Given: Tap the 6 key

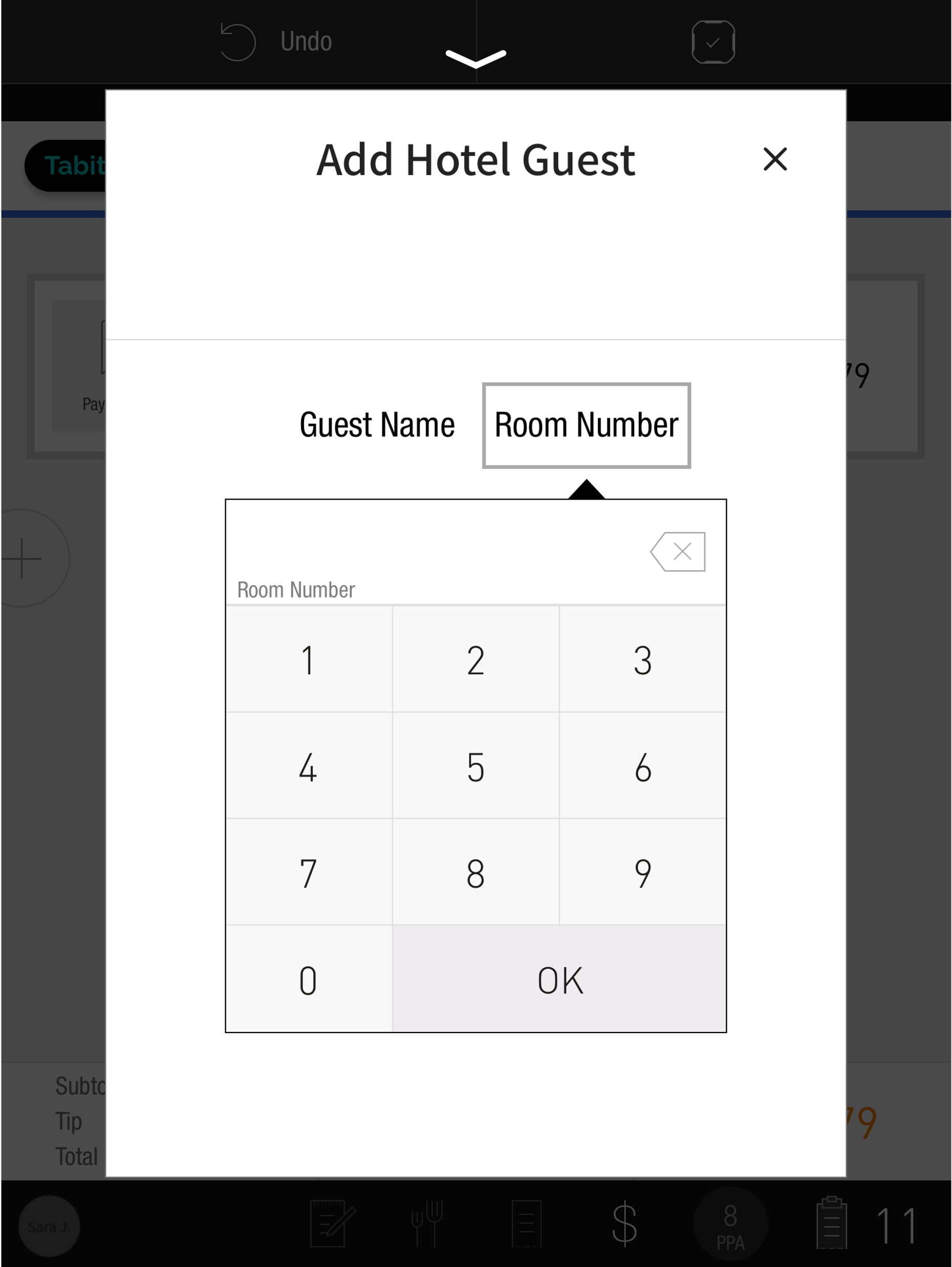Looking at the screenshot, I should coord(642,766).
